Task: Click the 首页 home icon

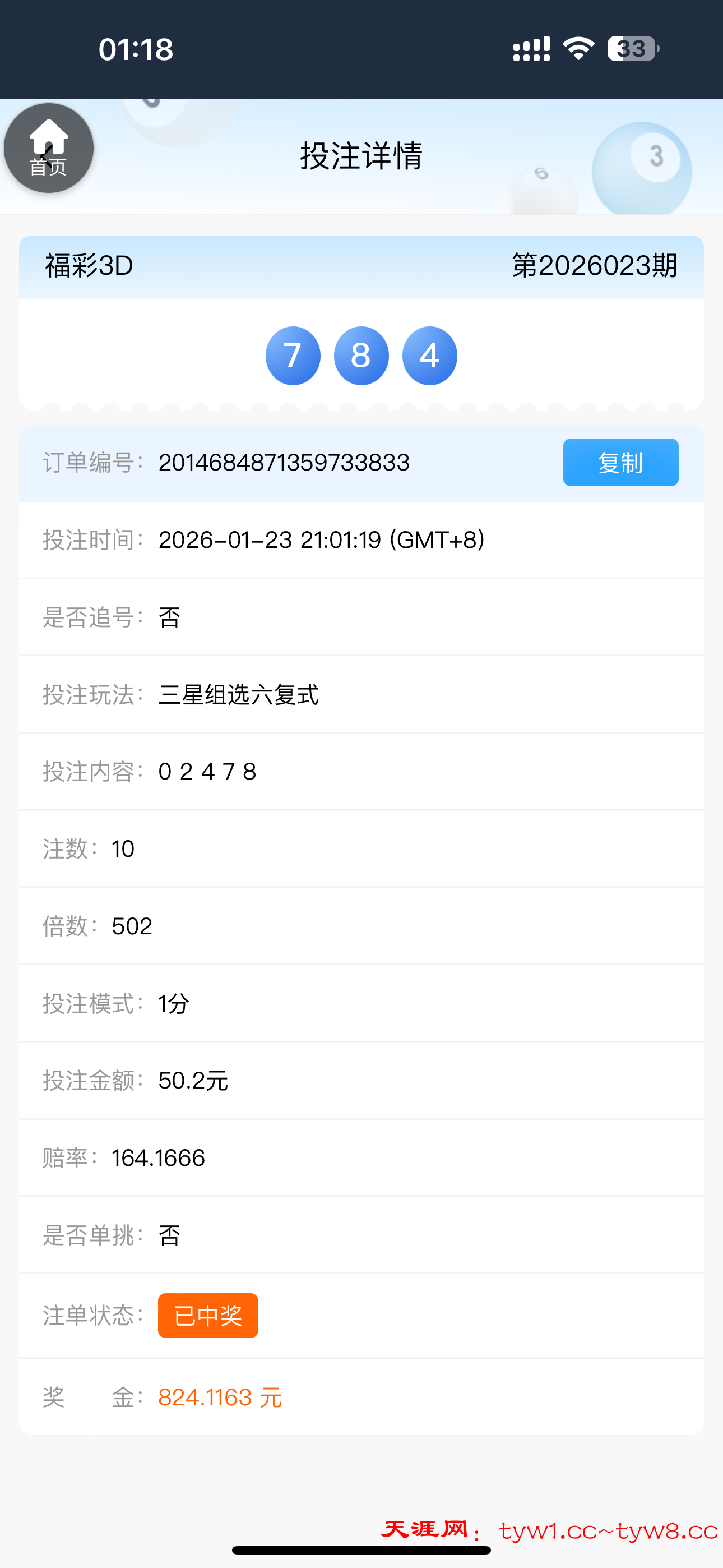Action: point(48,148)
